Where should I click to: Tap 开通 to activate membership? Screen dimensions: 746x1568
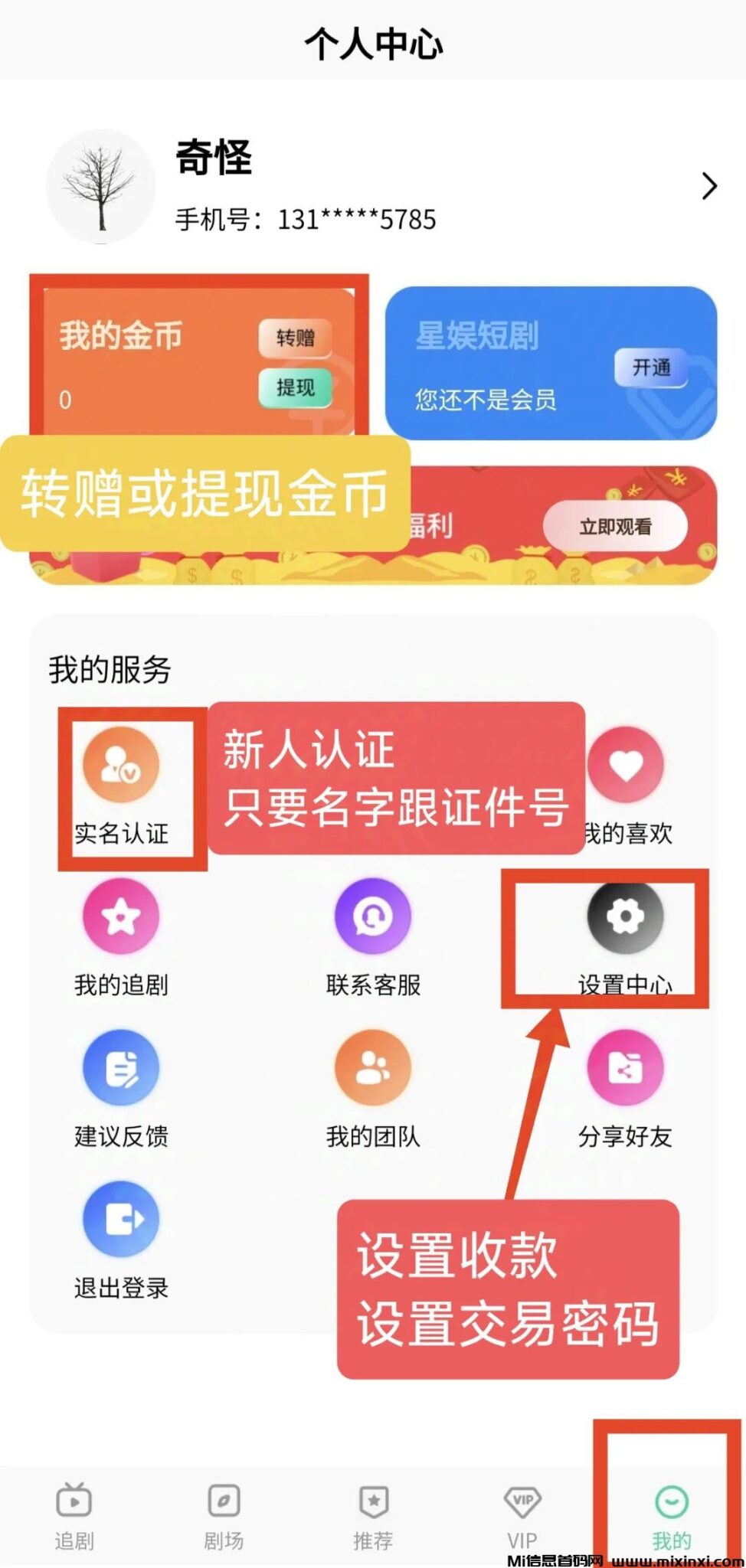(x=651, y=367)
